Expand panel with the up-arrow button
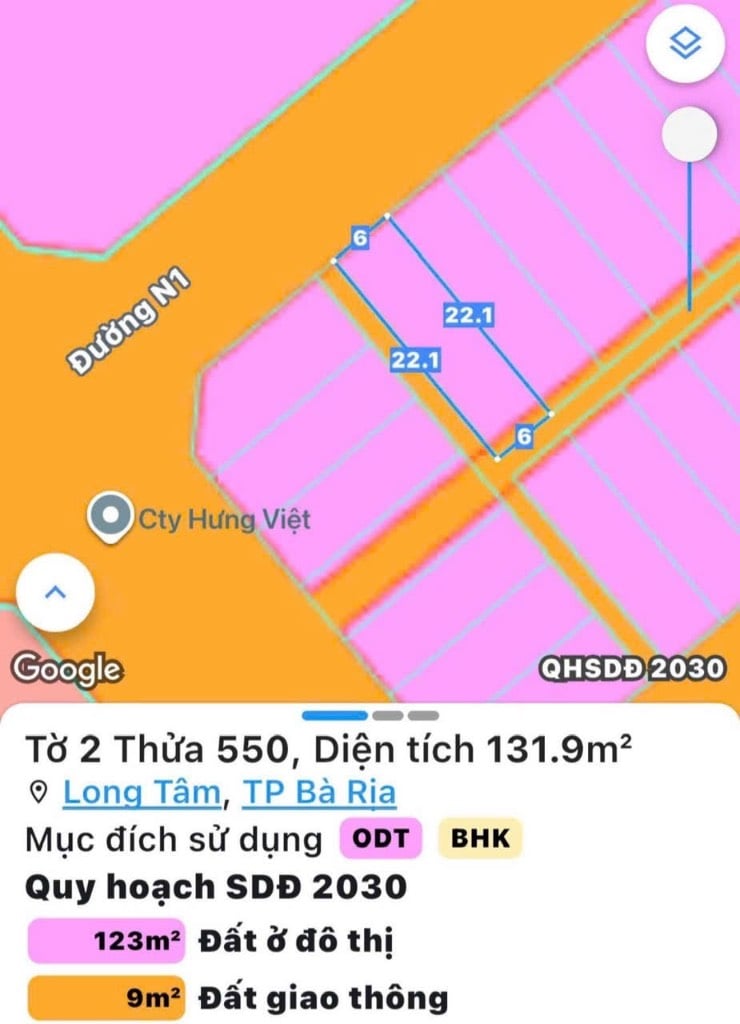This screenshot has width=740, height=1024. (x=55, y=592)
